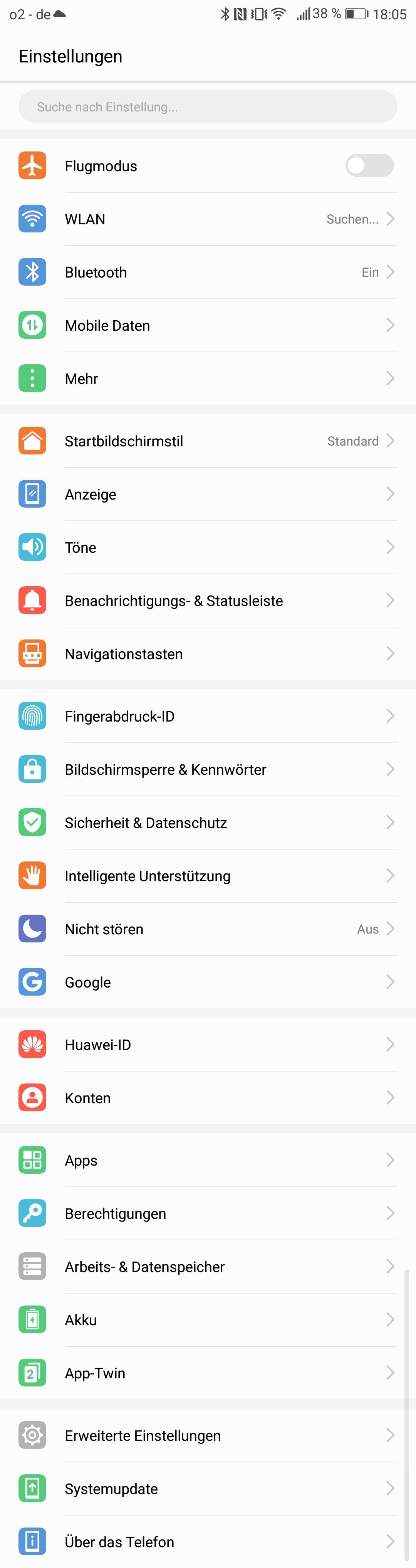416x1568 pixels.
Task: Select the Apps row
Action: pyautogui.click(x=207, y=1160)
